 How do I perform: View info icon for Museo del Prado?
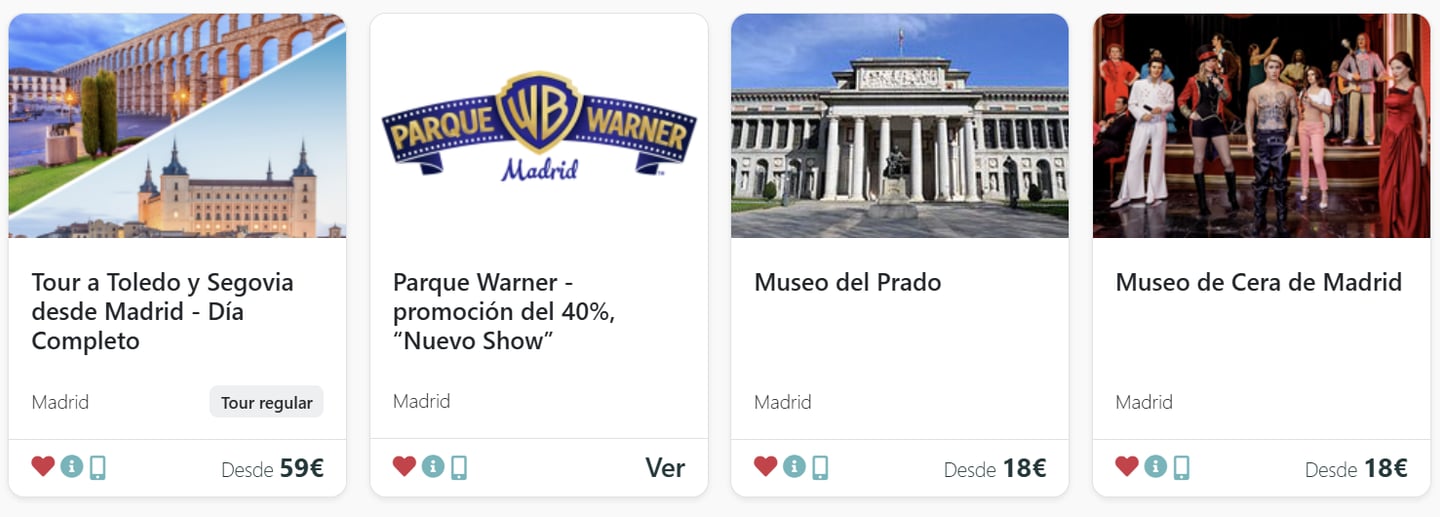coord(794,466)
